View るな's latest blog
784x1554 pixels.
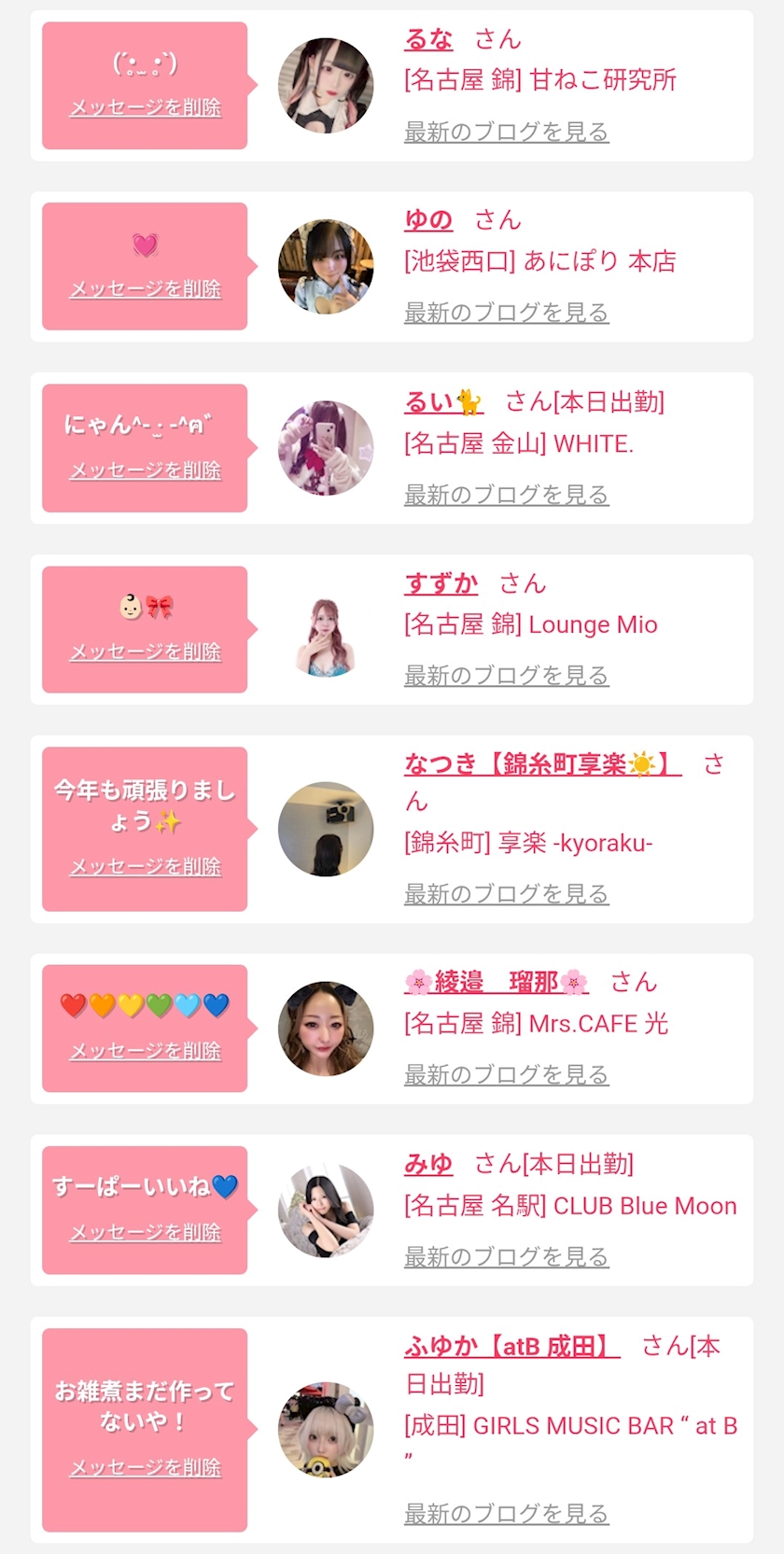pyautogui.click(x=506, y=133)
